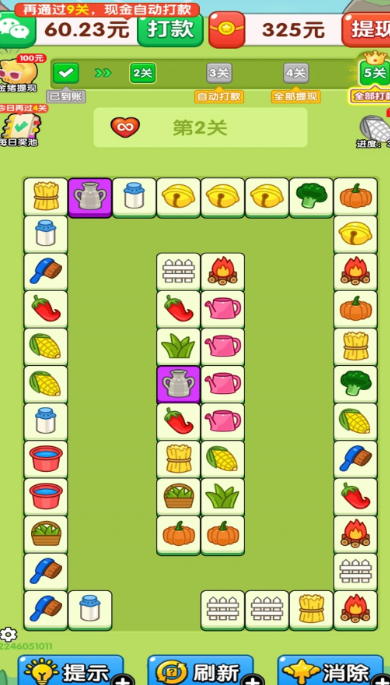Image resolution: width=390 pixels, height=685 pixels.
Task: Open the 每日奖池 daily prize pool
Action: (x=19, y=127)
